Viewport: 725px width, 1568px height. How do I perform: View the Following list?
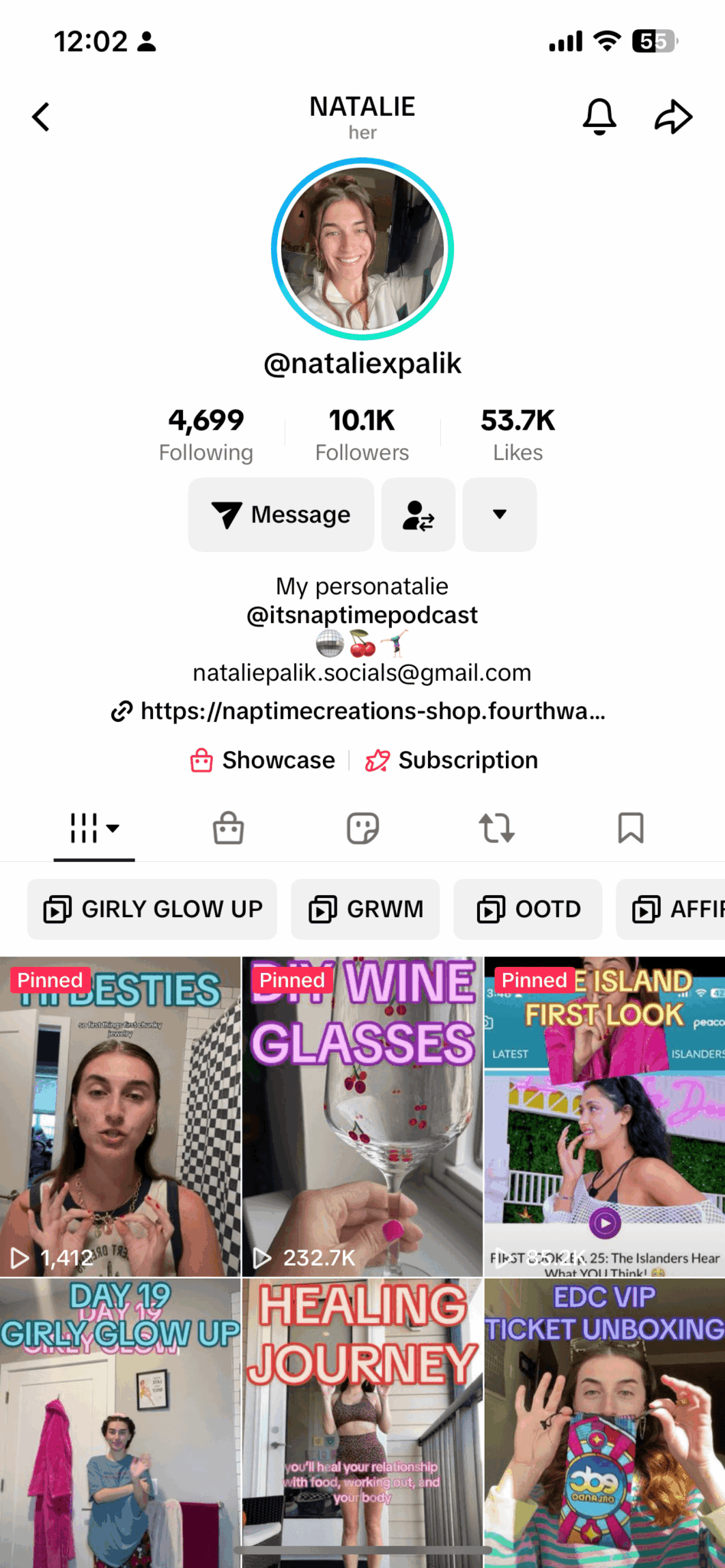pyautogui.click(x=206, y=434)
